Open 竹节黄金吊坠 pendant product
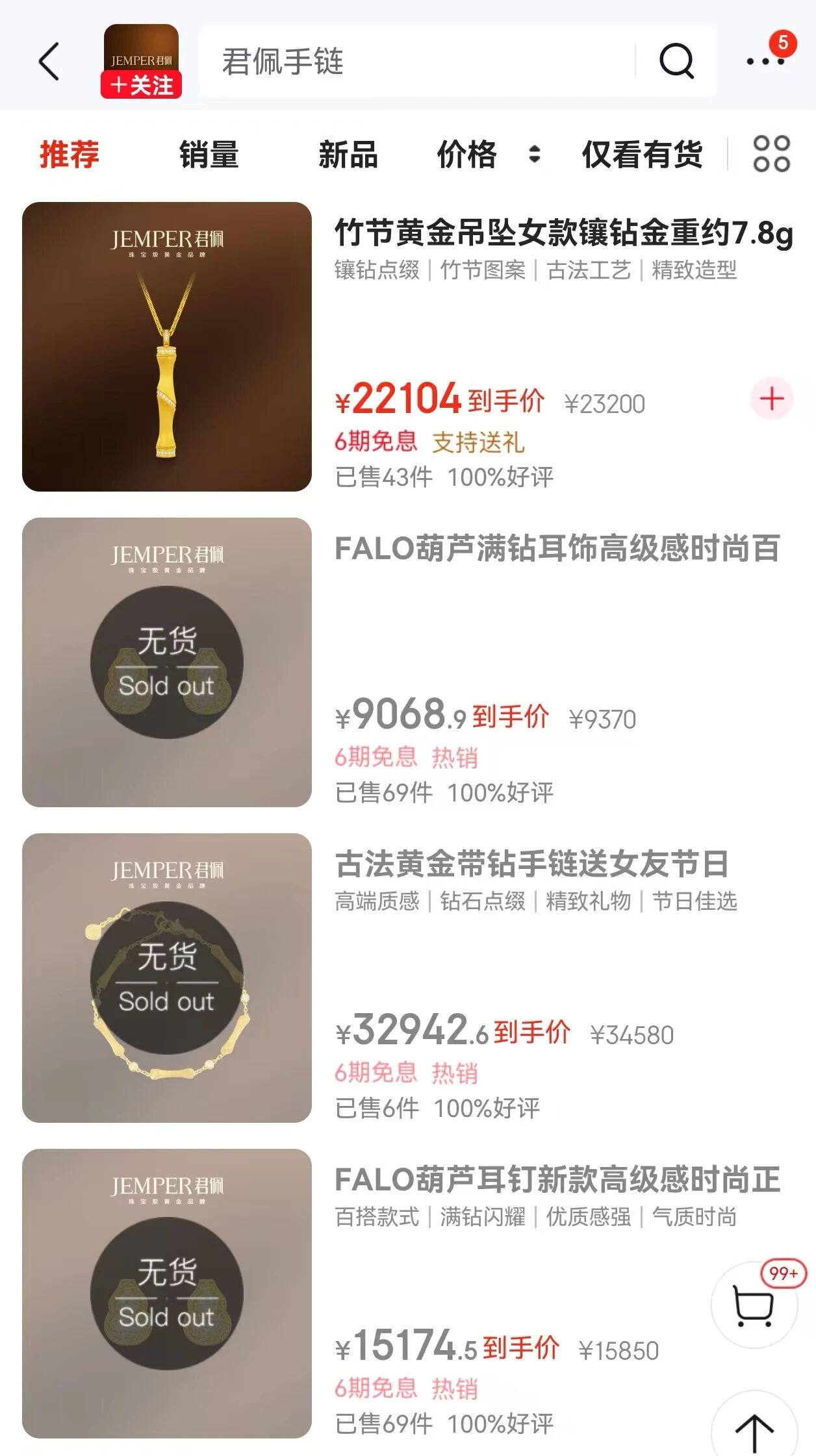The image size is (816, 1456). click(x=563, y=234)
